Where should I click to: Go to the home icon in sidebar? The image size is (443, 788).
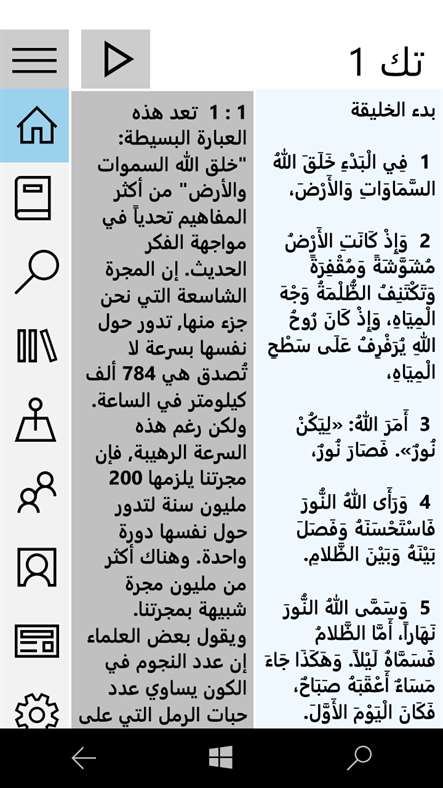point(34,126)
